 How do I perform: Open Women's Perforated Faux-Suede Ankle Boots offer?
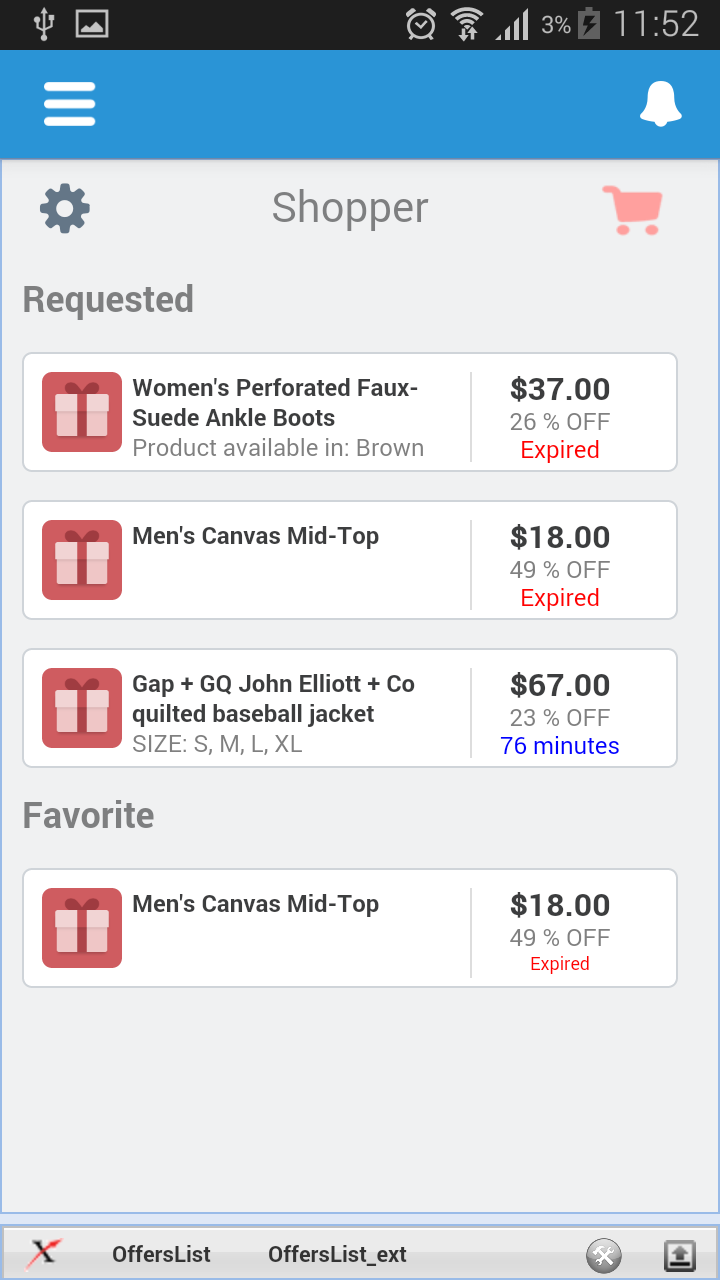(350, 412)
